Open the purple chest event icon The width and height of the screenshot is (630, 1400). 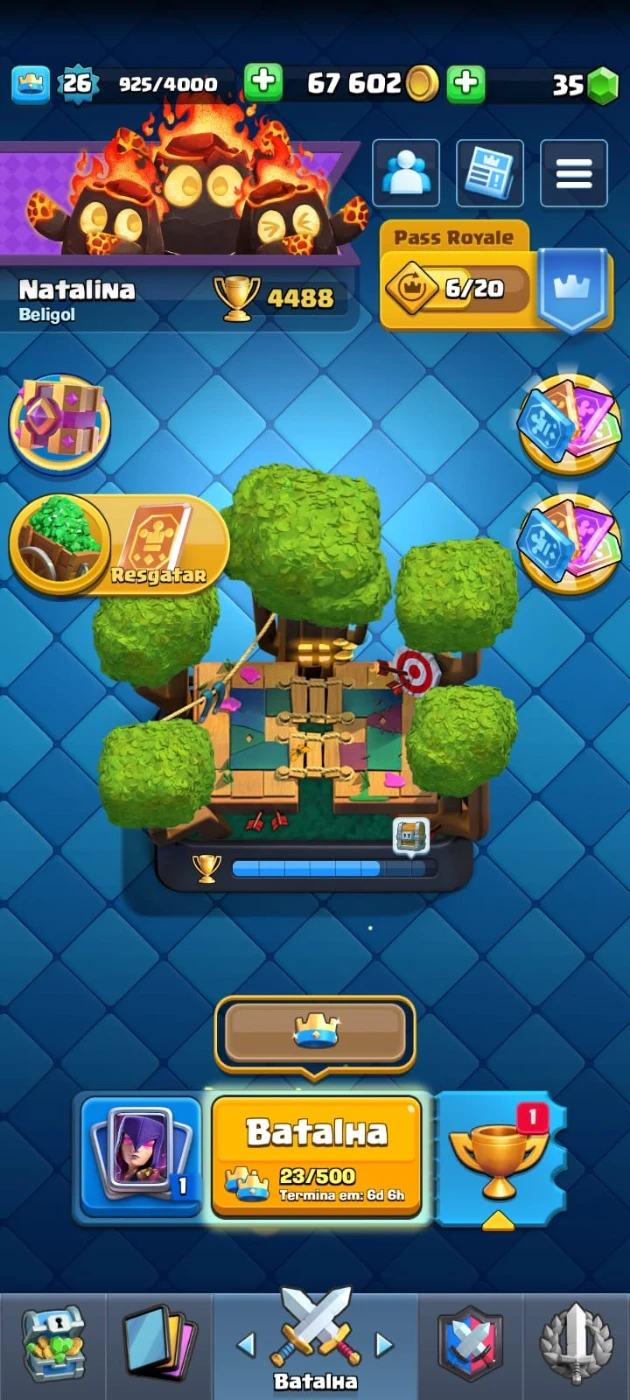[60, 423]
